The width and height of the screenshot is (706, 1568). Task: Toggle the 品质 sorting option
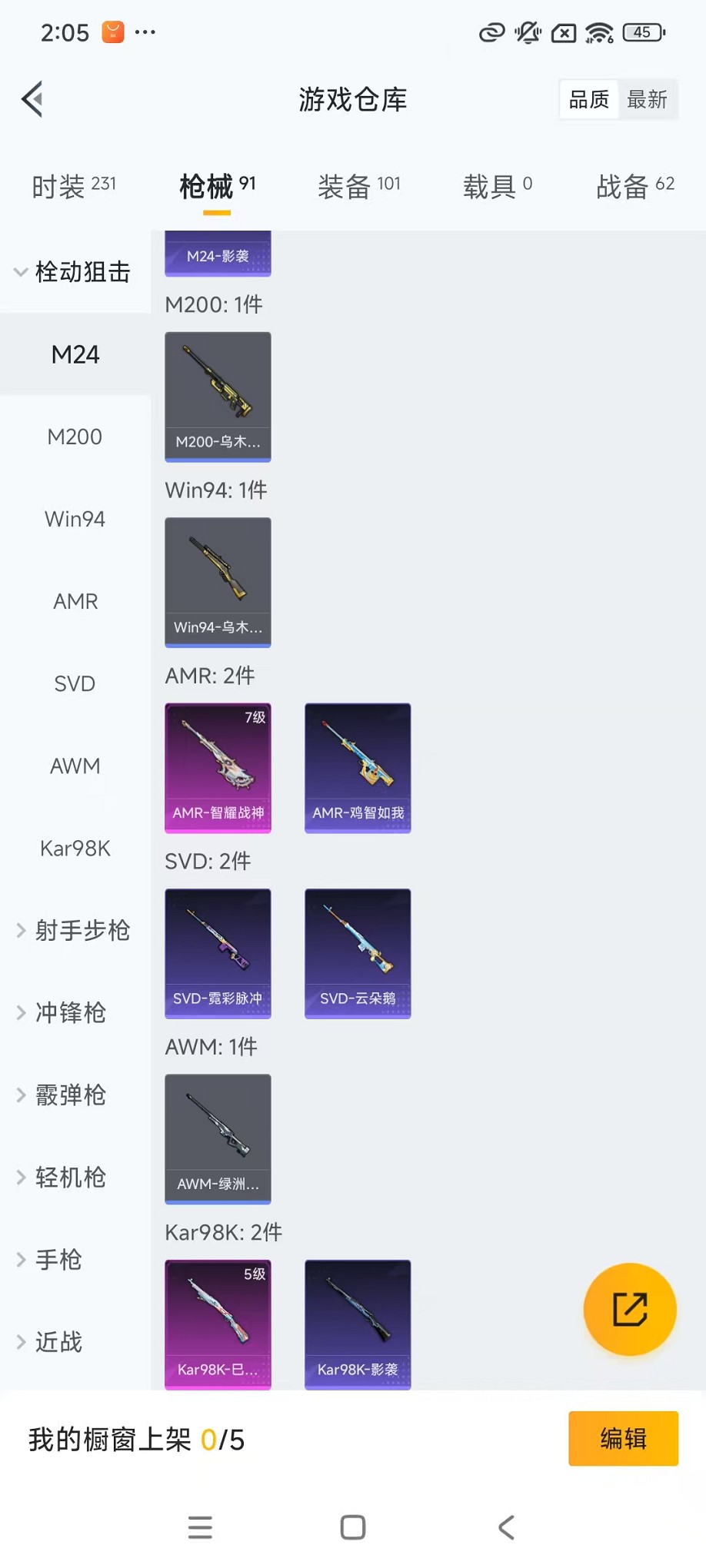point(588,99)
